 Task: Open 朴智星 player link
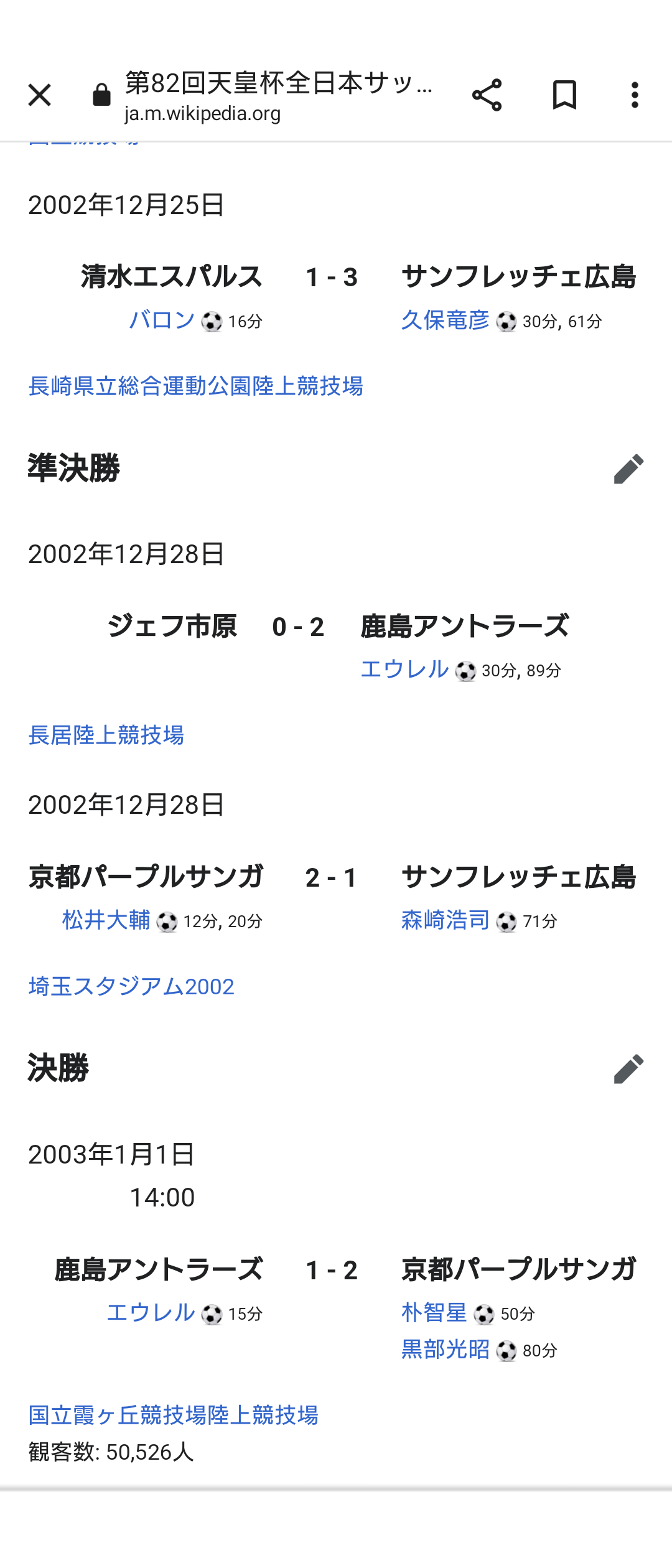click(434, 1312)
